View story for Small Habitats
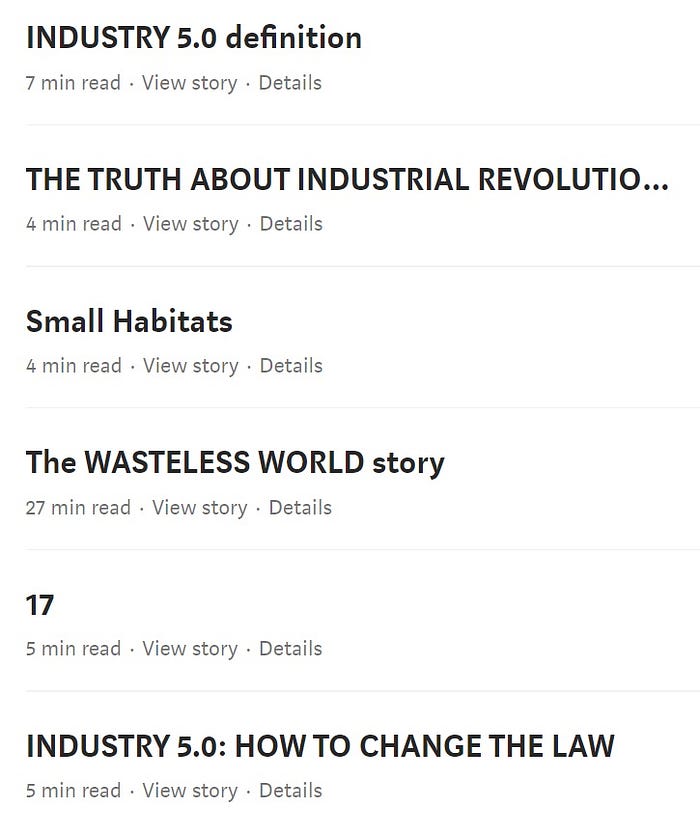The width and height of the screenshot is (700, 831). point(190,366)
